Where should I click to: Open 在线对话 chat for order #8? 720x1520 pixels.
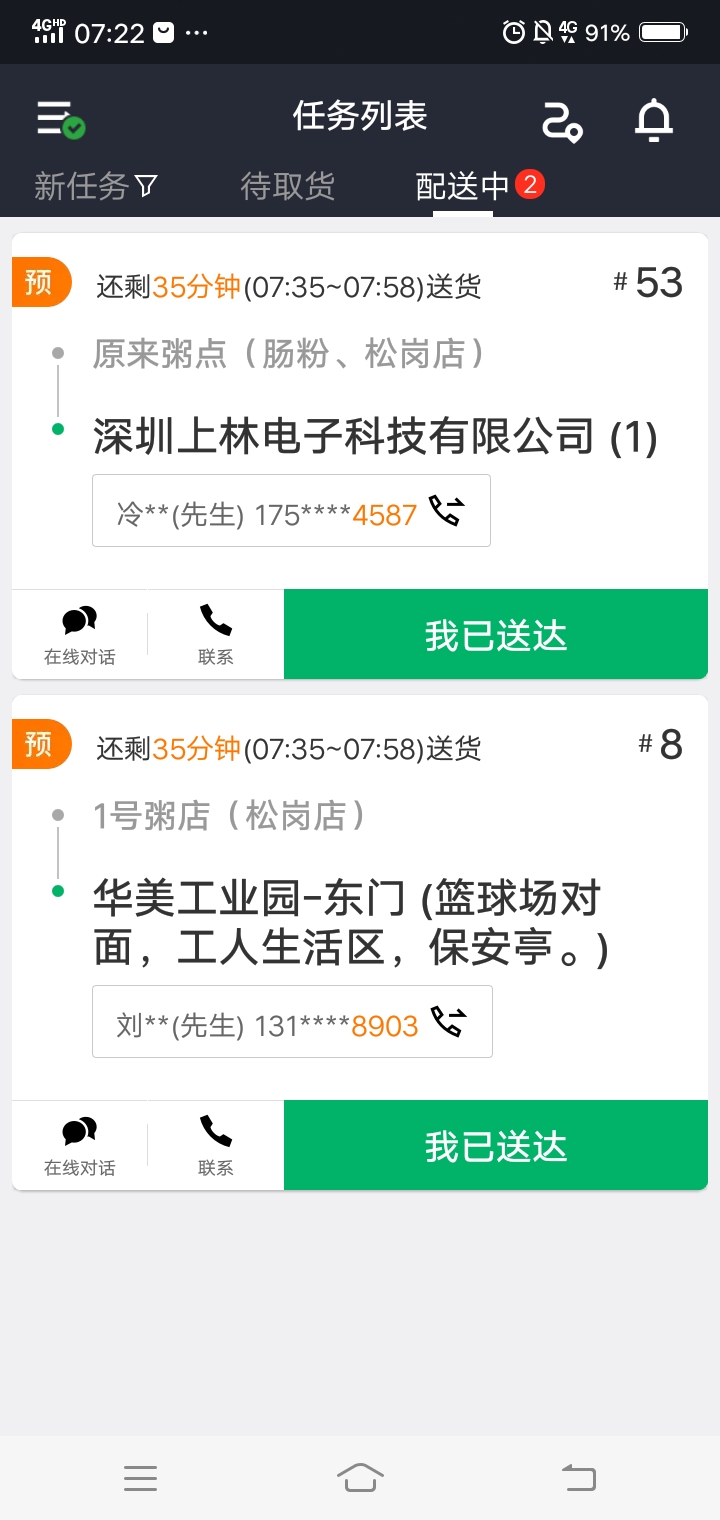(x=78, y=1143)
